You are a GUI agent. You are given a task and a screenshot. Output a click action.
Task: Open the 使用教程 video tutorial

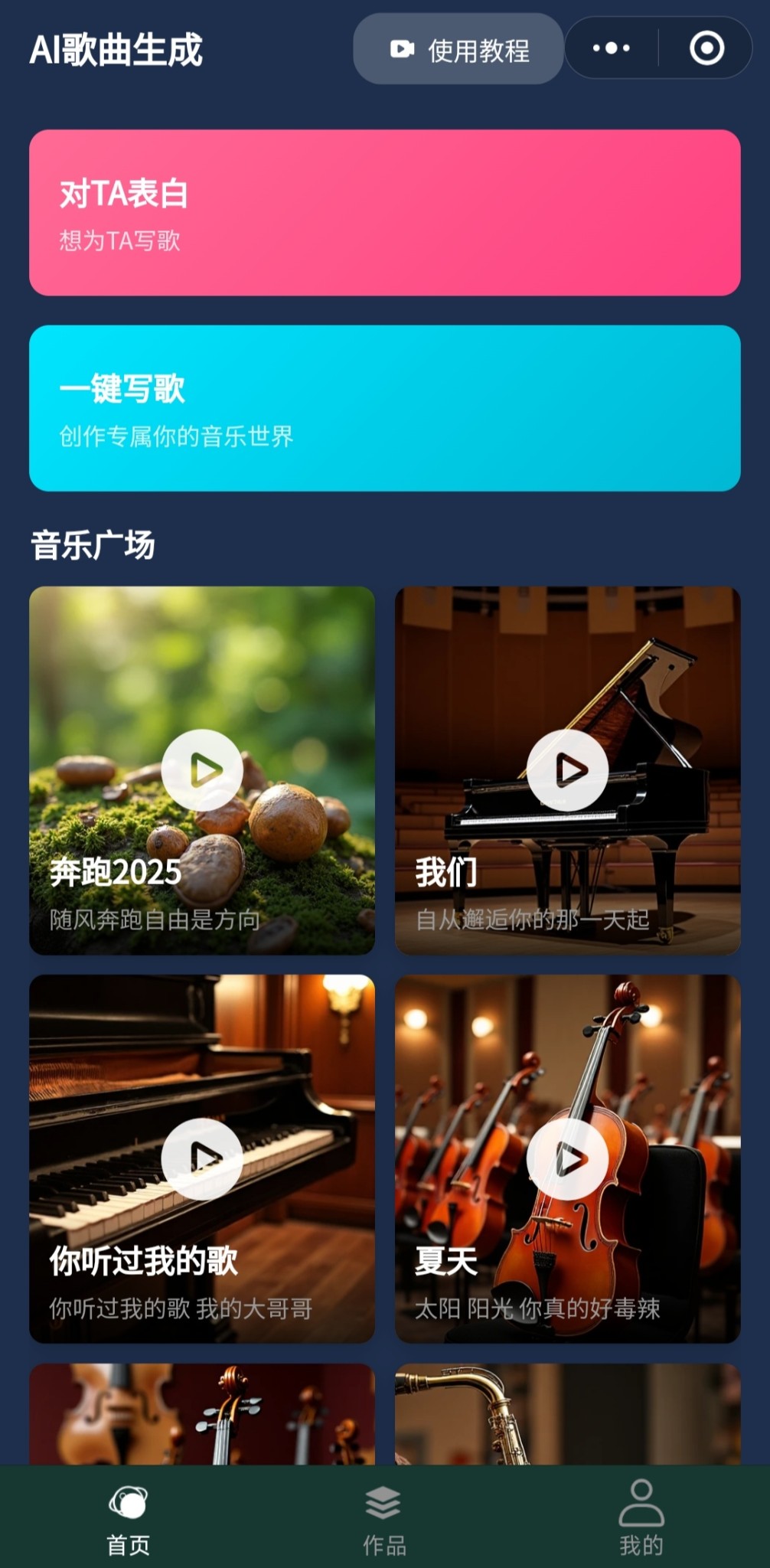click(458, 49)
